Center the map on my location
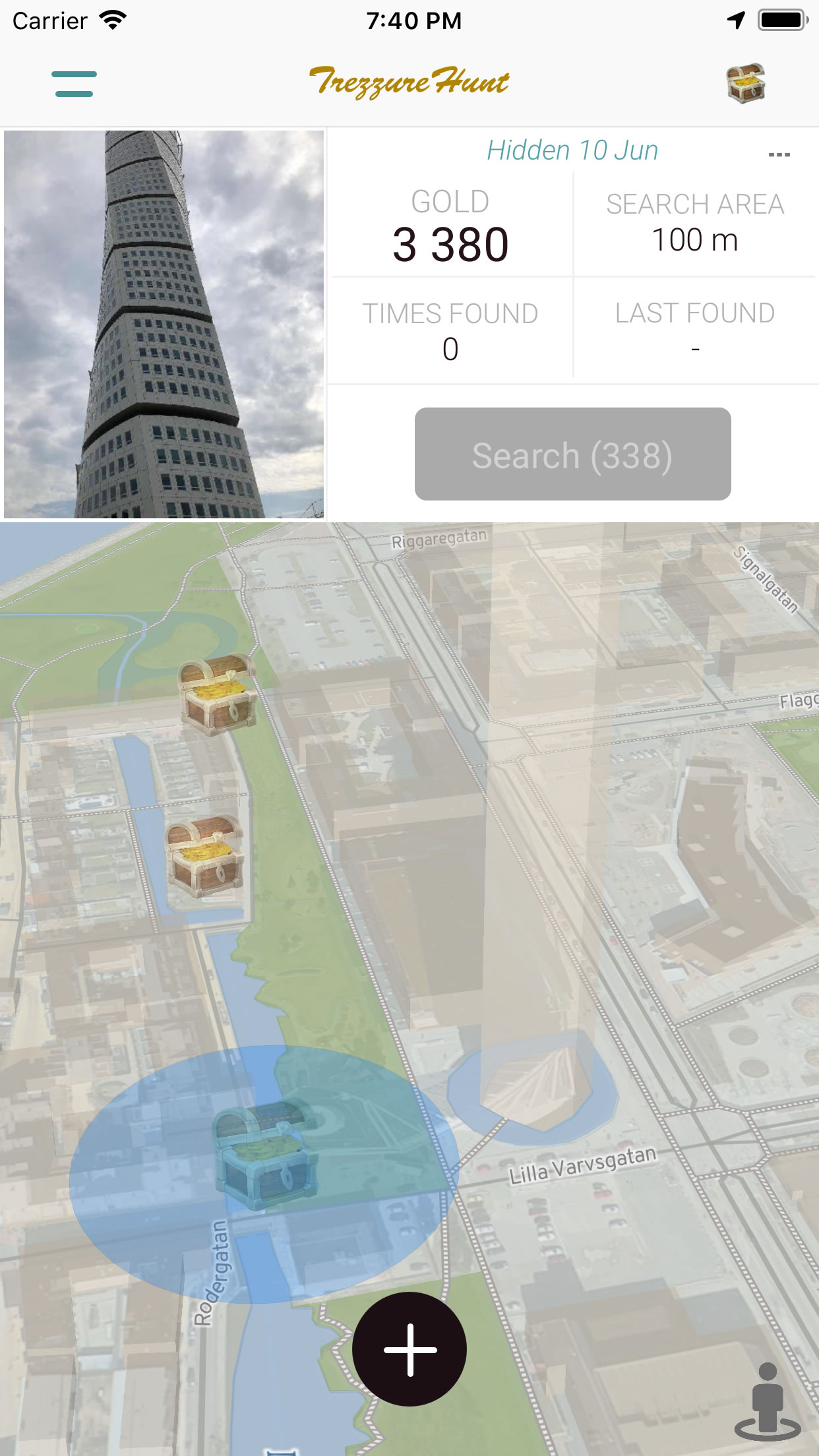 click(767, 1401)
